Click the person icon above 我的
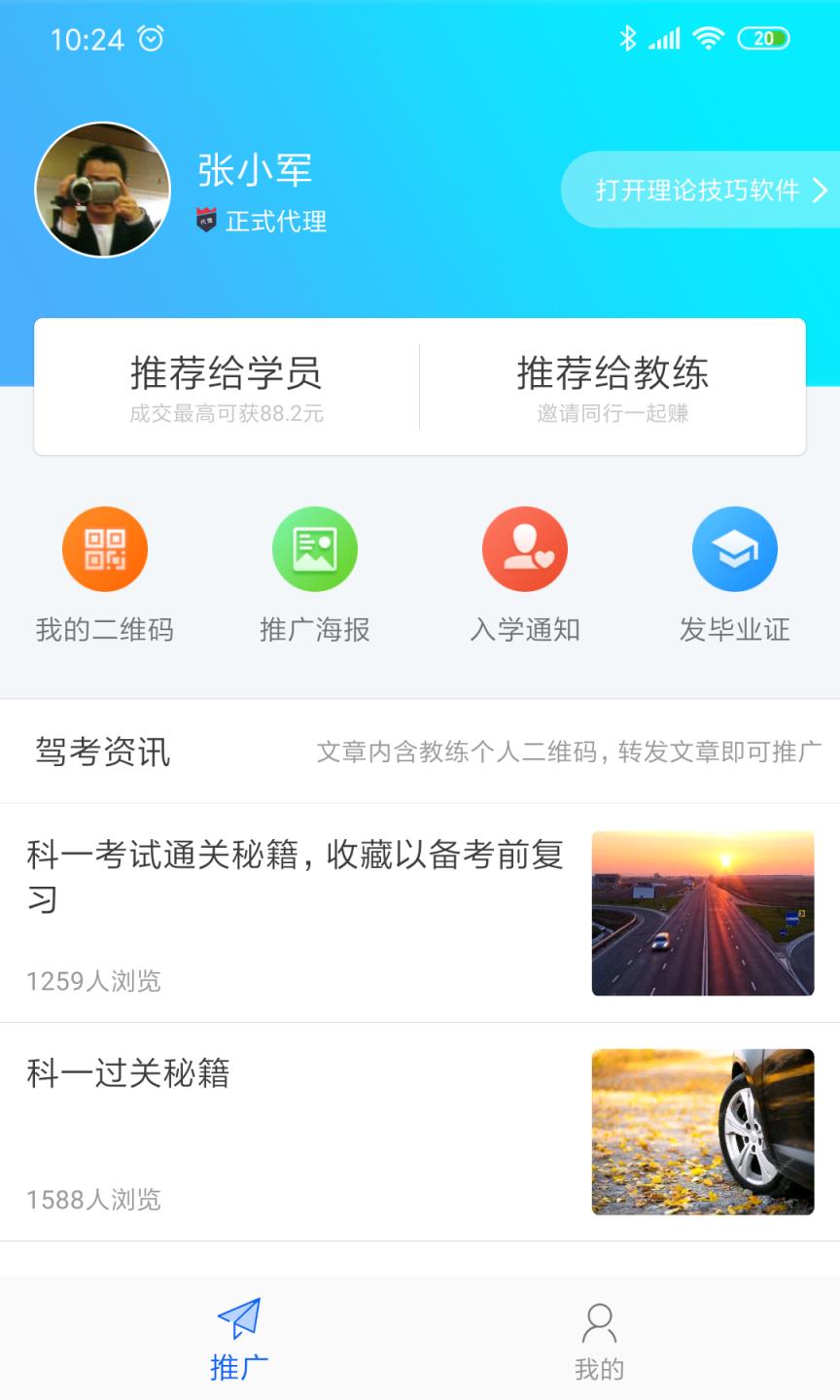Image resolution: width=840 pixels, height=1400 pixels. [600, 1317]
